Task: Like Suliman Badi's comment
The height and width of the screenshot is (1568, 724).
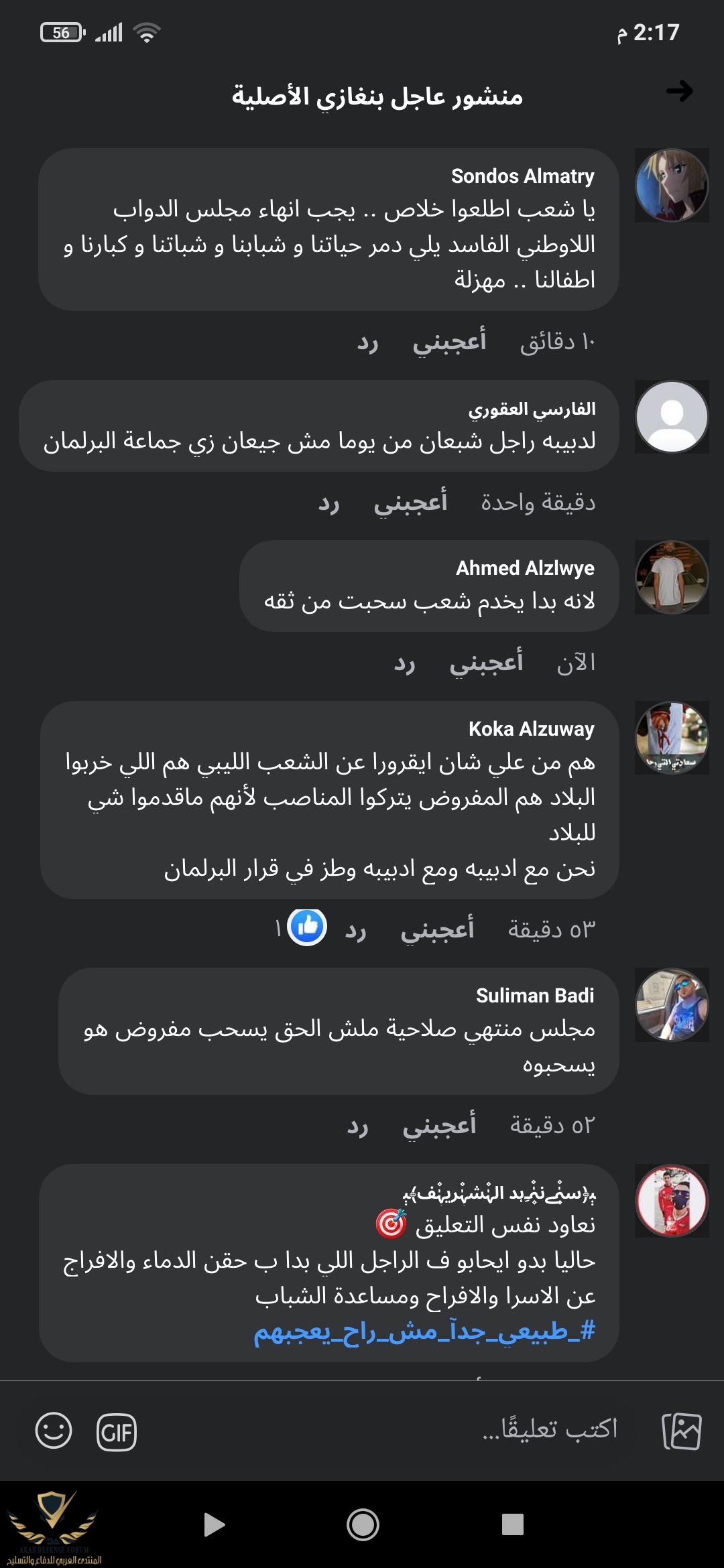Action: [x=439, y=1125]
